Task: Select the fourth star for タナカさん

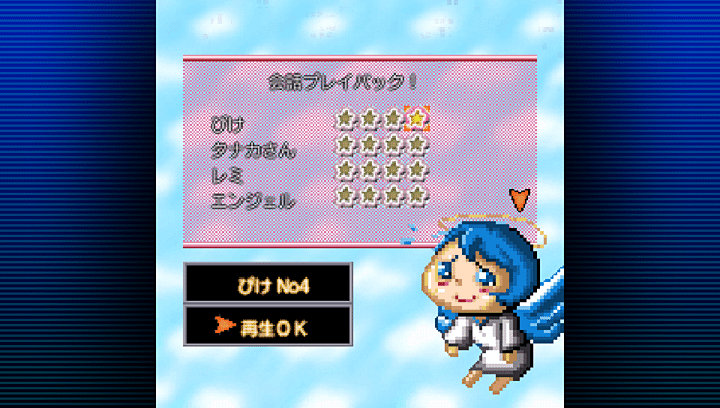Action: (418, 144)
